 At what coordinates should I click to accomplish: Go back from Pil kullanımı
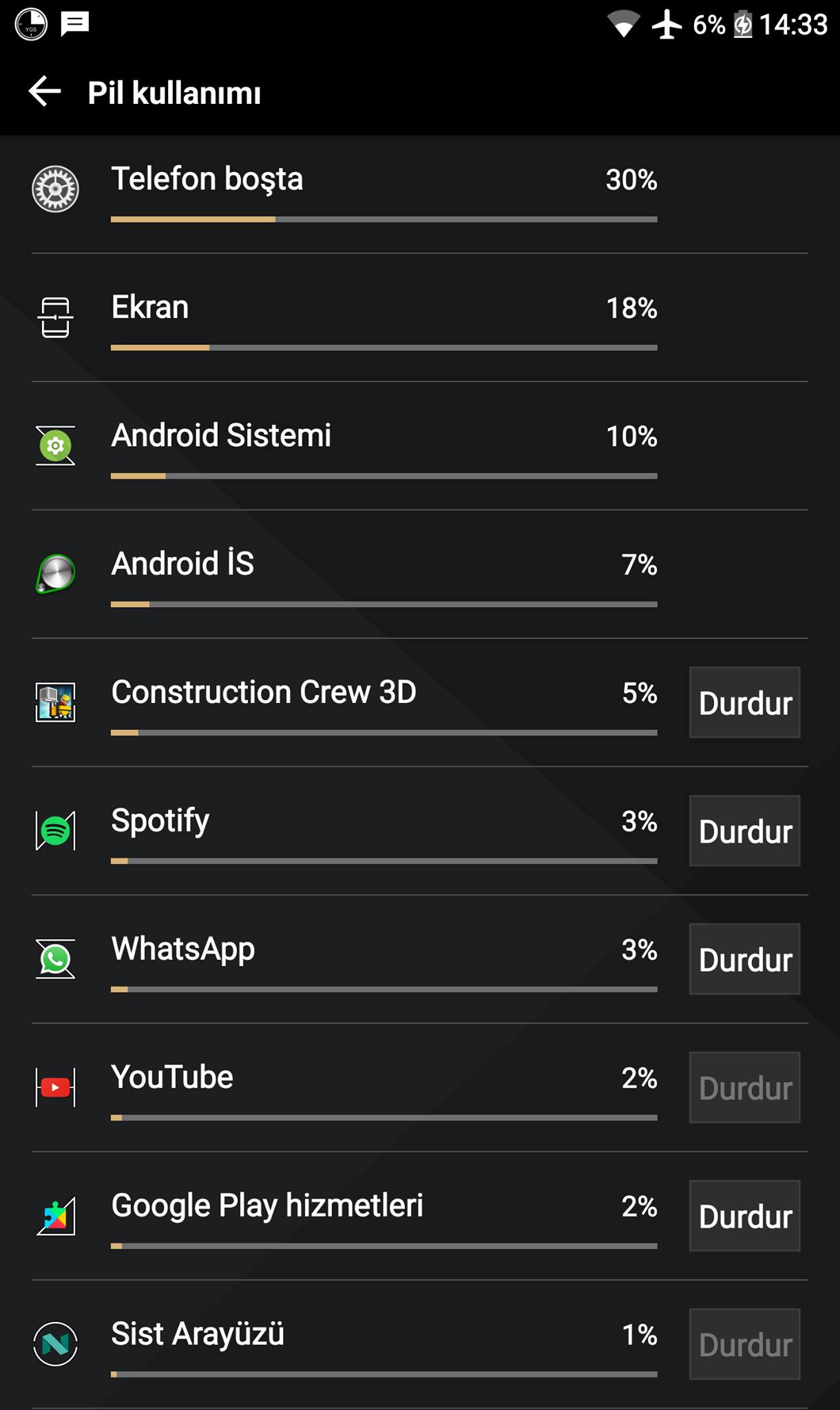coord(45,92)
